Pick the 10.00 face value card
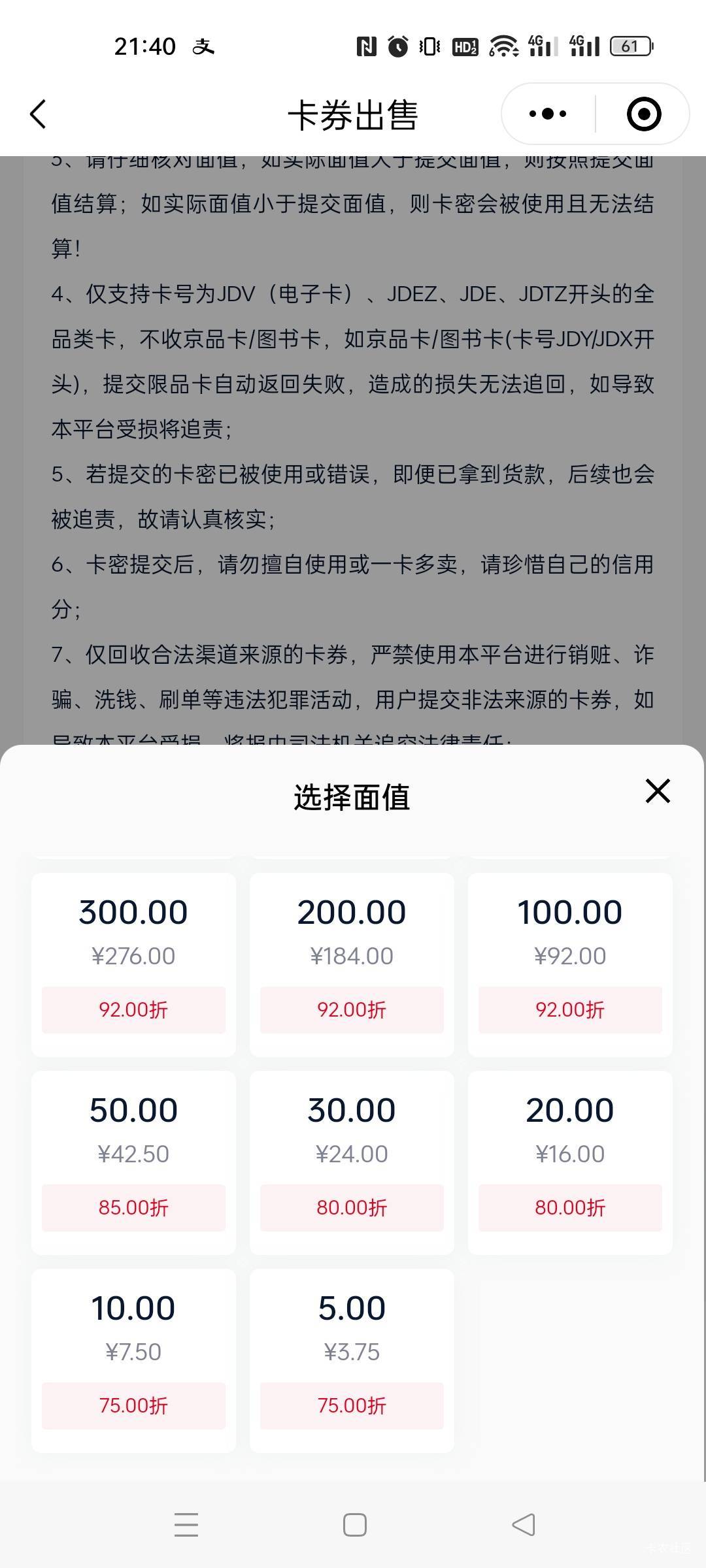The width and height of the screenshot is (706, 1568). [133, 1361]
